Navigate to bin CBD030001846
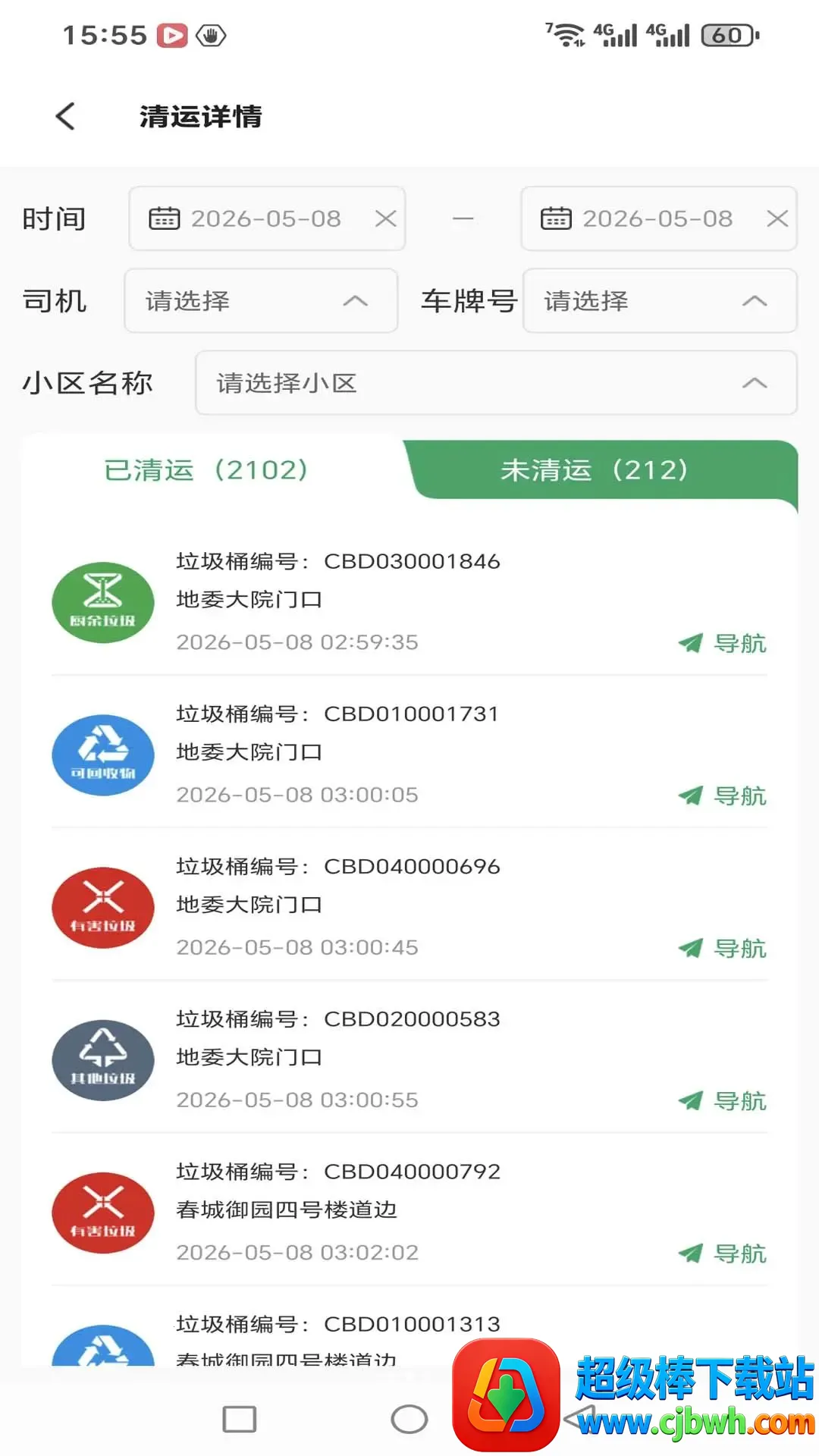Image resolution: width=819 pixels, height=1456 pixels. coord(722,643)
